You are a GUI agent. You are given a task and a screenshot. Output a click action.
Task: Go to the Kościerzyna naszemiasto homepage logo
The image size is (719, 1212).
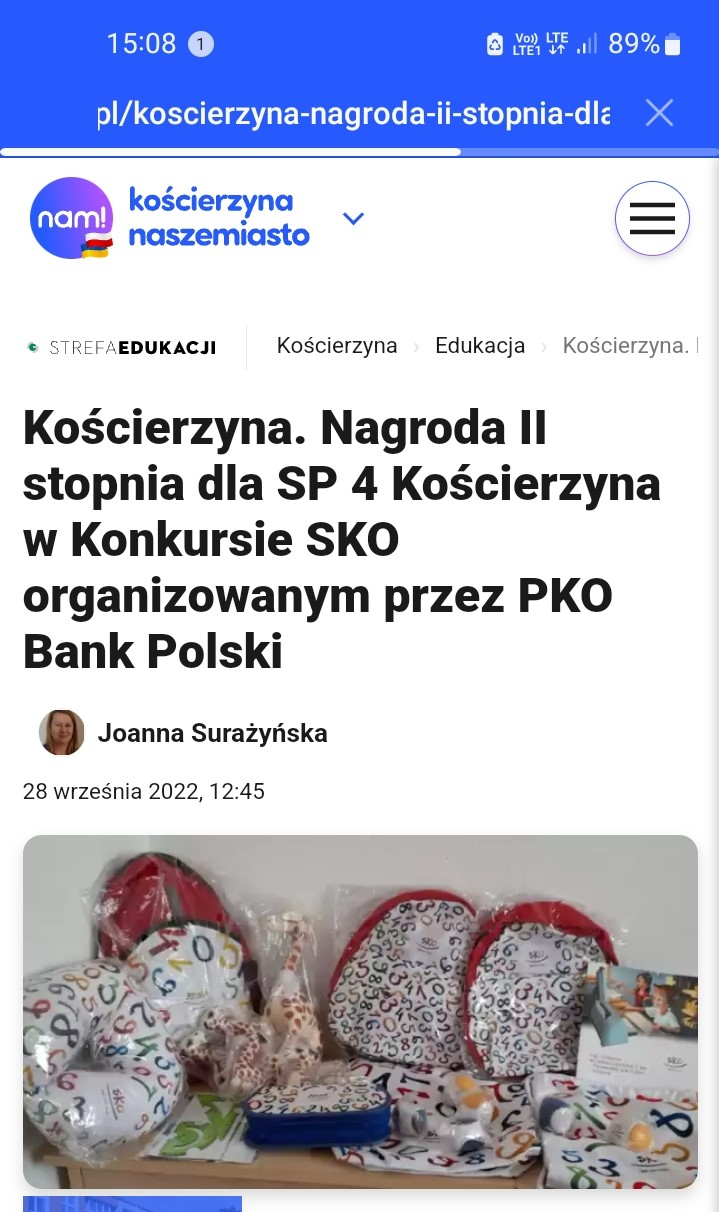click(170, 218)
